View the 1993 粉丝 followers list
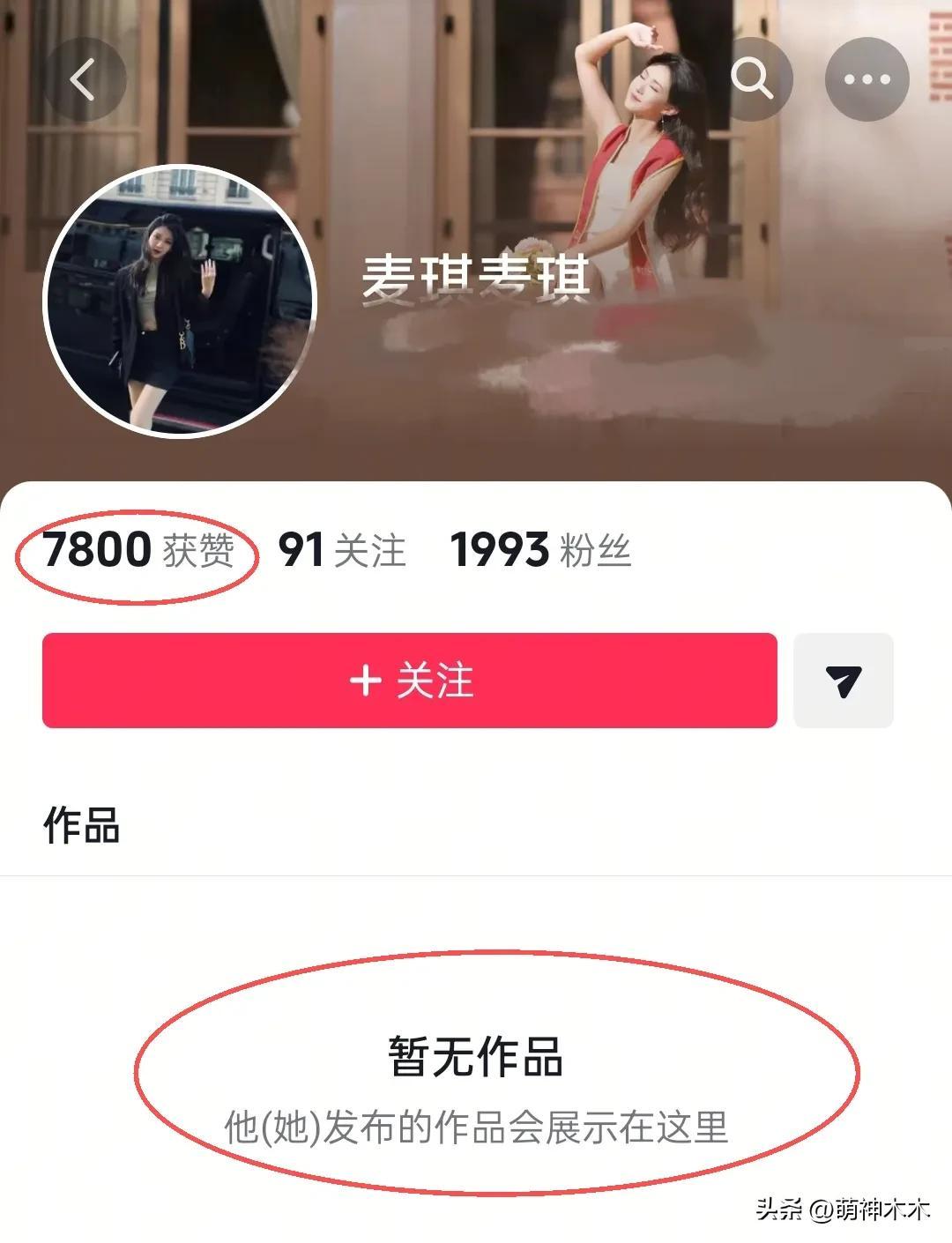 [540, 551]
